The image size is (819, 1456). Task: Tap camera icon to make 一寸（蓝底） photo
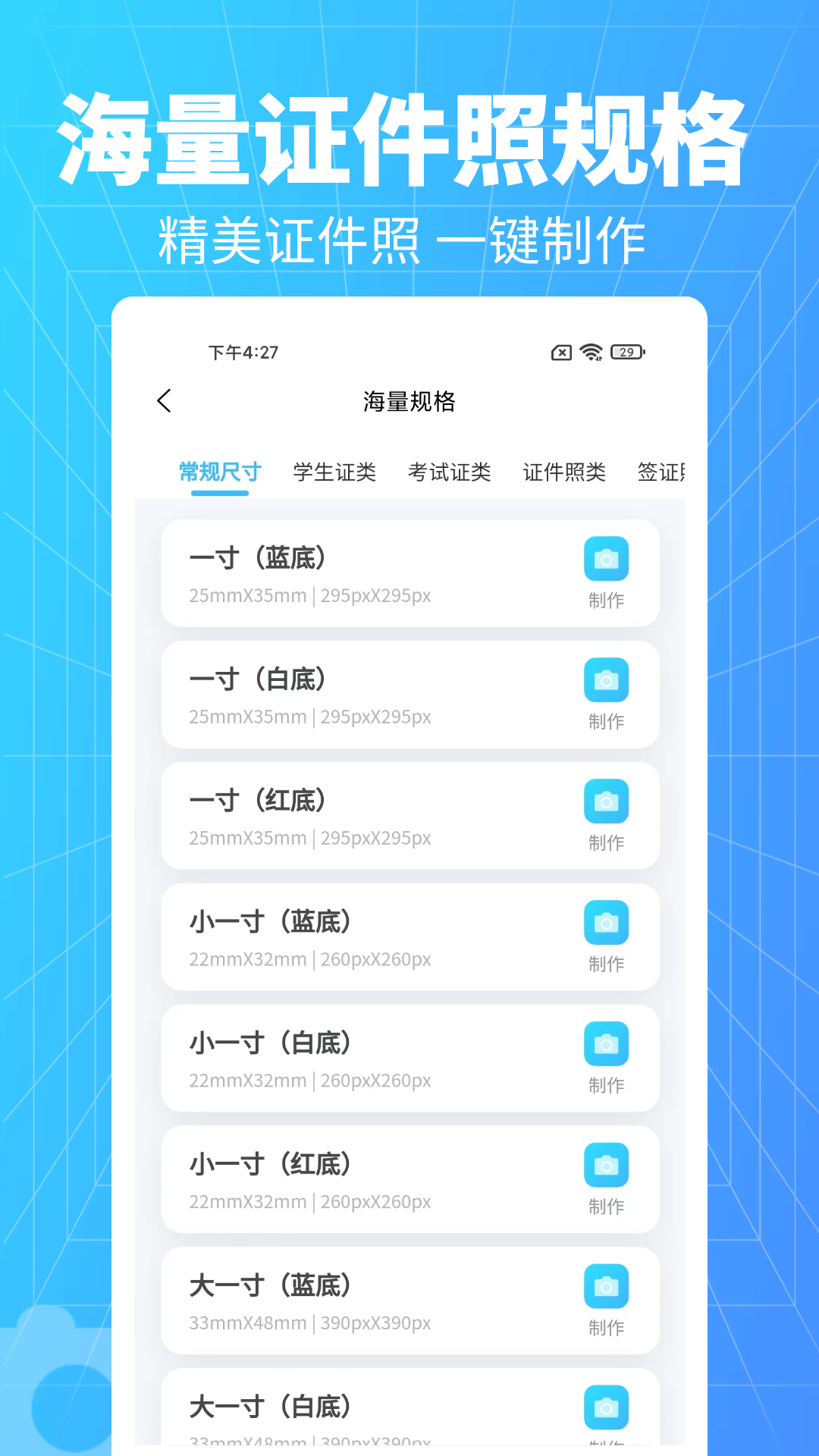point(606,559)
